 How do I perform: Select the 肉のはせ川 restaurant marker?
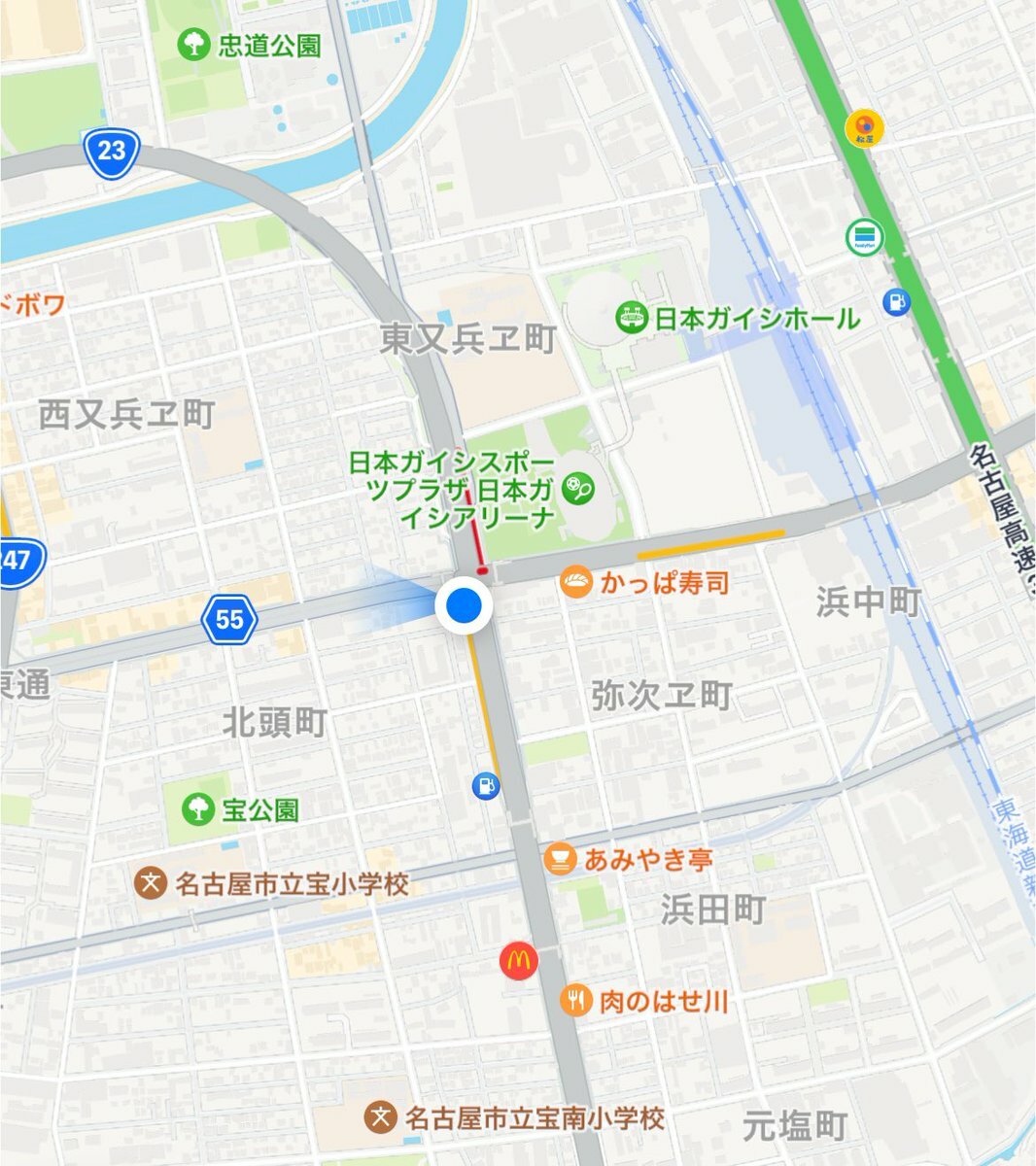(x=576, y=1000)
